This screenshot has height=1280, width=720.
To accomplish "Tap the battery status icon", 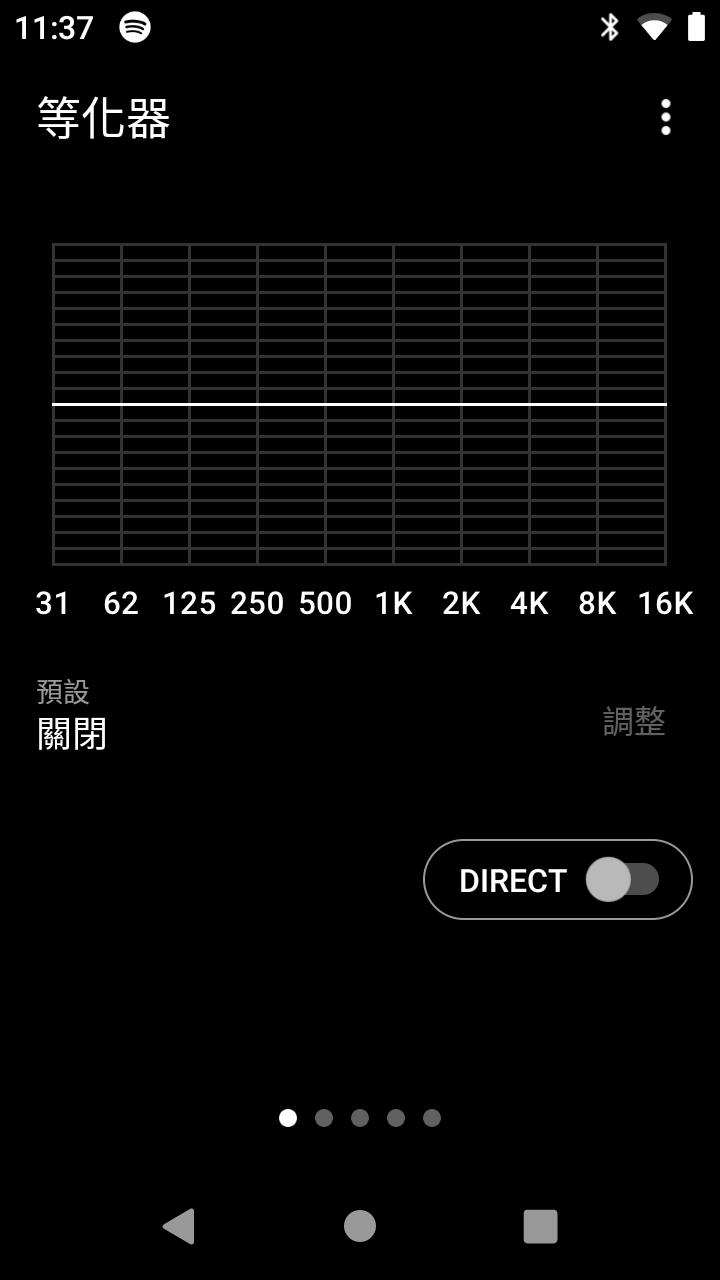I will 697,27.
